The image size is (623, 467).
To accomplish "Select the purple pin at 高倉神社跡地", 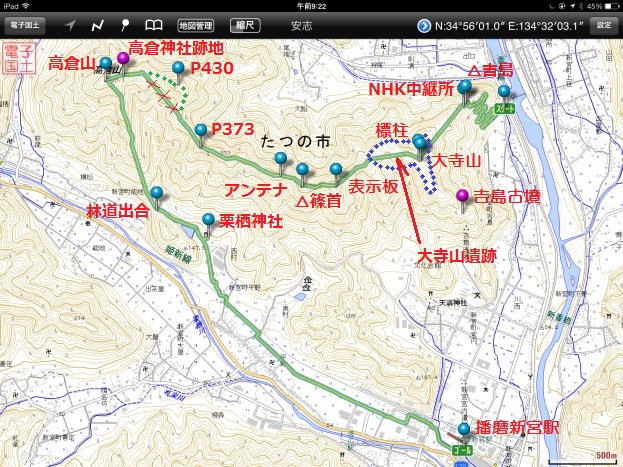I will pos(122,59).
